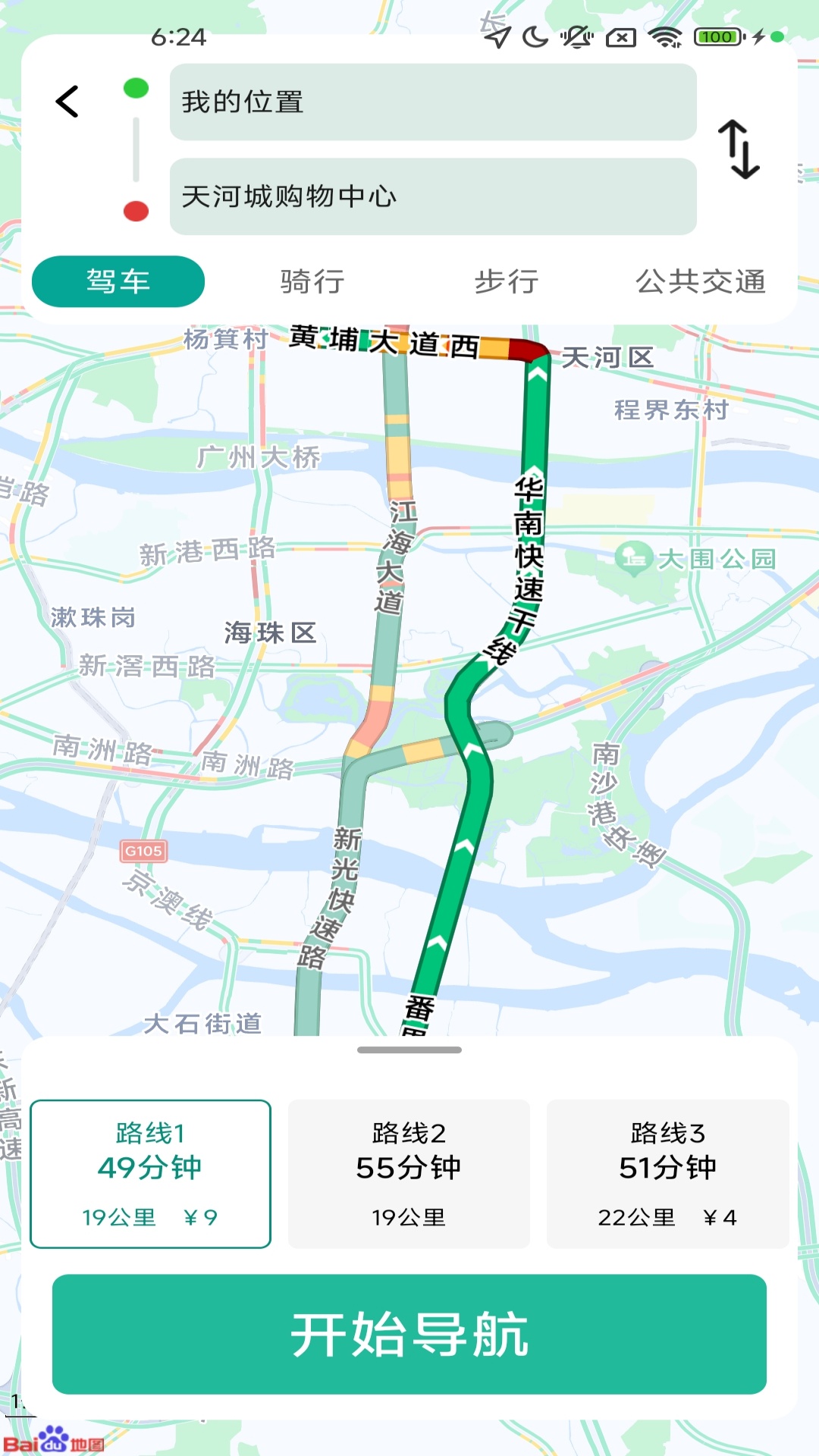This screenshot has height=1456, width=819.
Task: Select 路线1 with 49分钟
Action: pyautogui.click(x=150, y=1174)
